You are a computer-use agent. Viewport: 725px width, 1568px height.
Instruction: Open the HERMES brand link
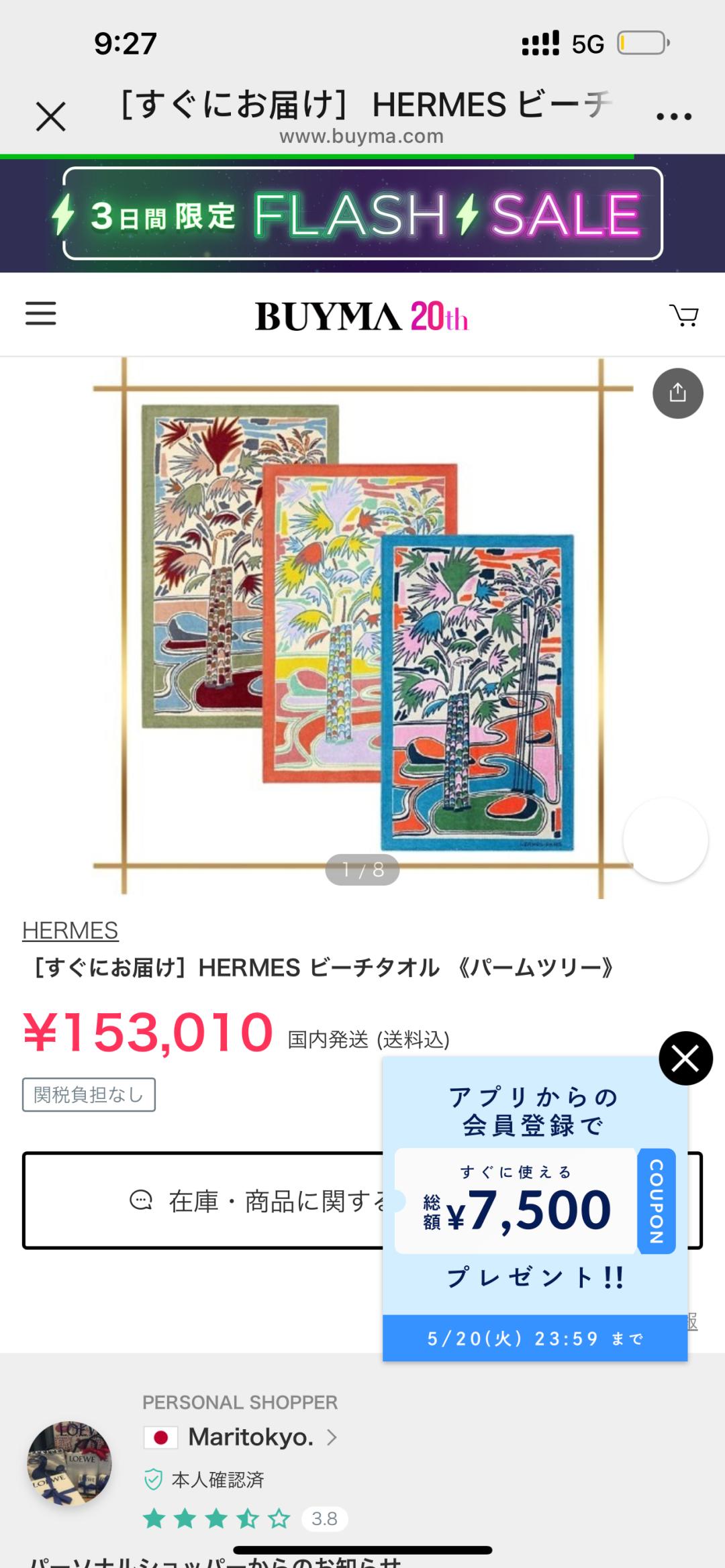70,931
